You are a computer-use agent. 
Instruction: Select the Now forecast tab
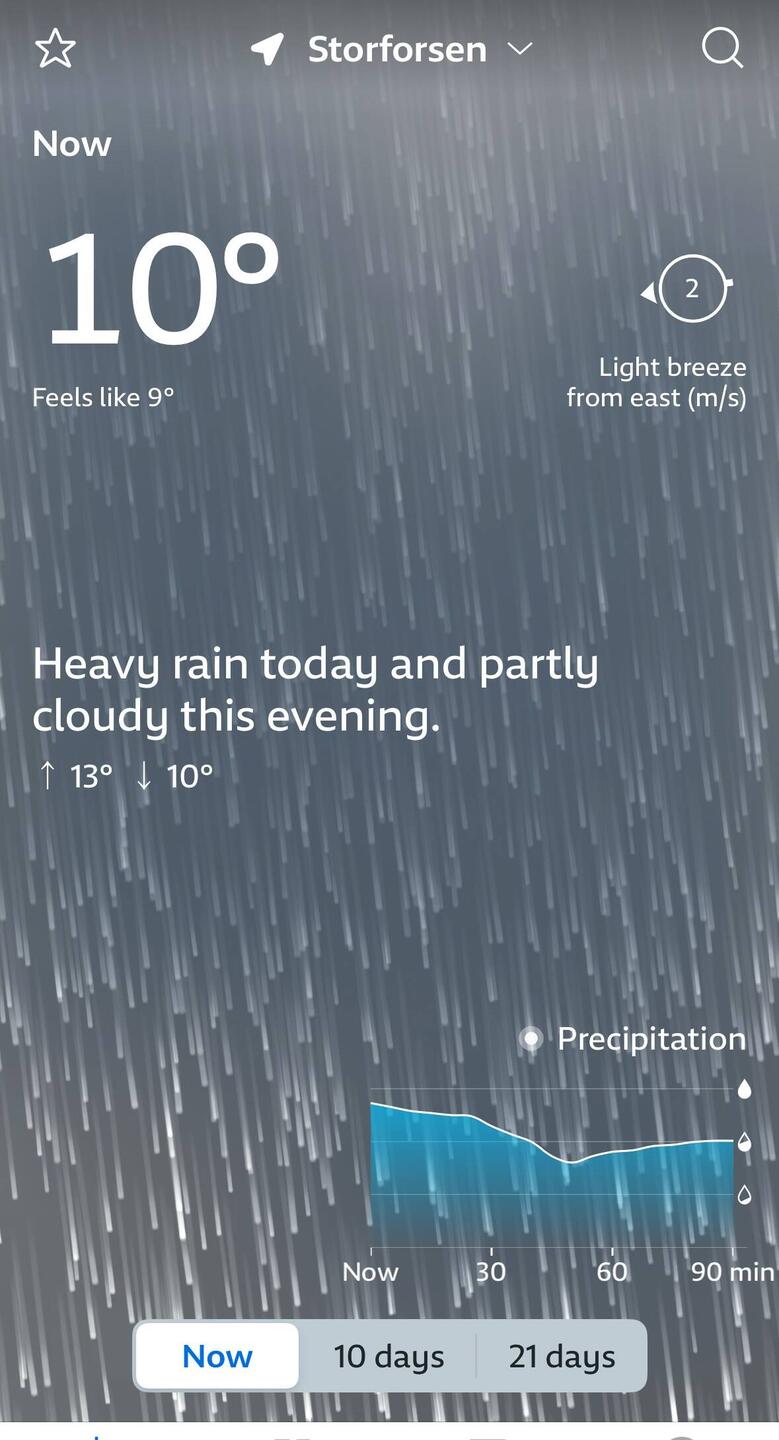tap(217, 1357)
